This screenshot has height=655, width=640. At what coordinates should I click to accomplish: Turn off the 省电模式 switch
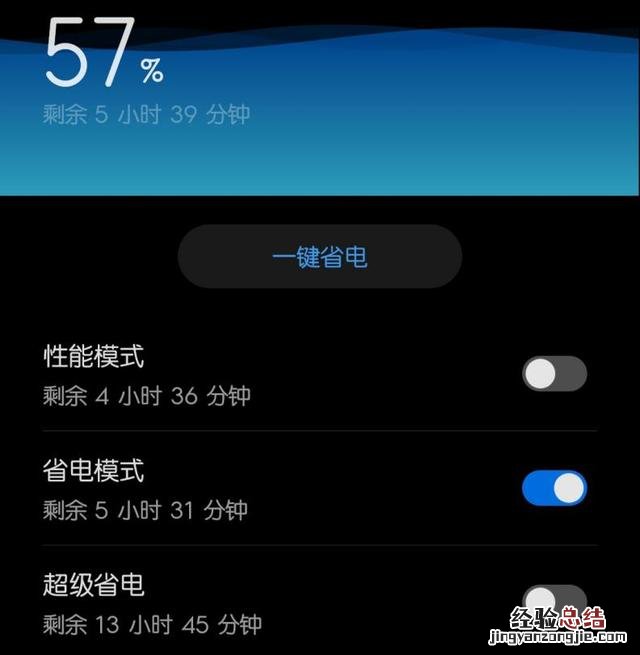(554, 488)
